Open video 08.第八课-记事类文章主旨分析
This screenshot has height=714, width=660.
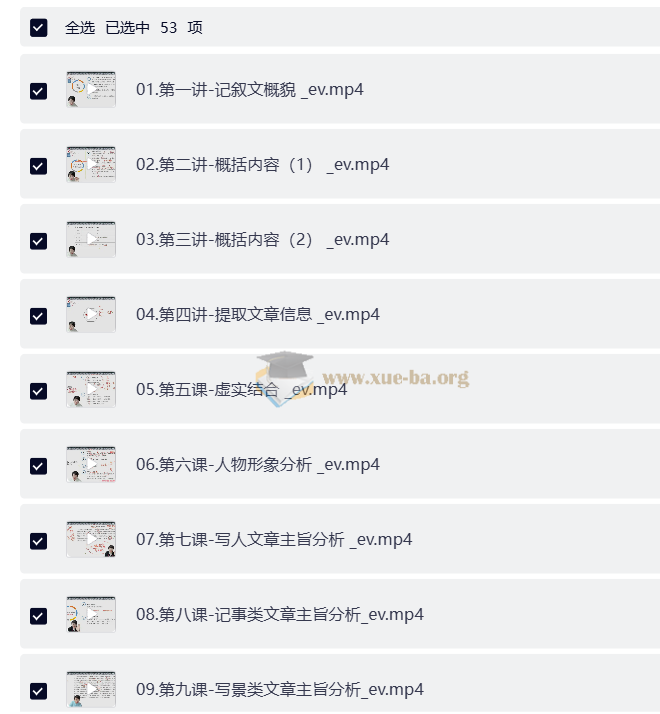(x=279, y=615)
